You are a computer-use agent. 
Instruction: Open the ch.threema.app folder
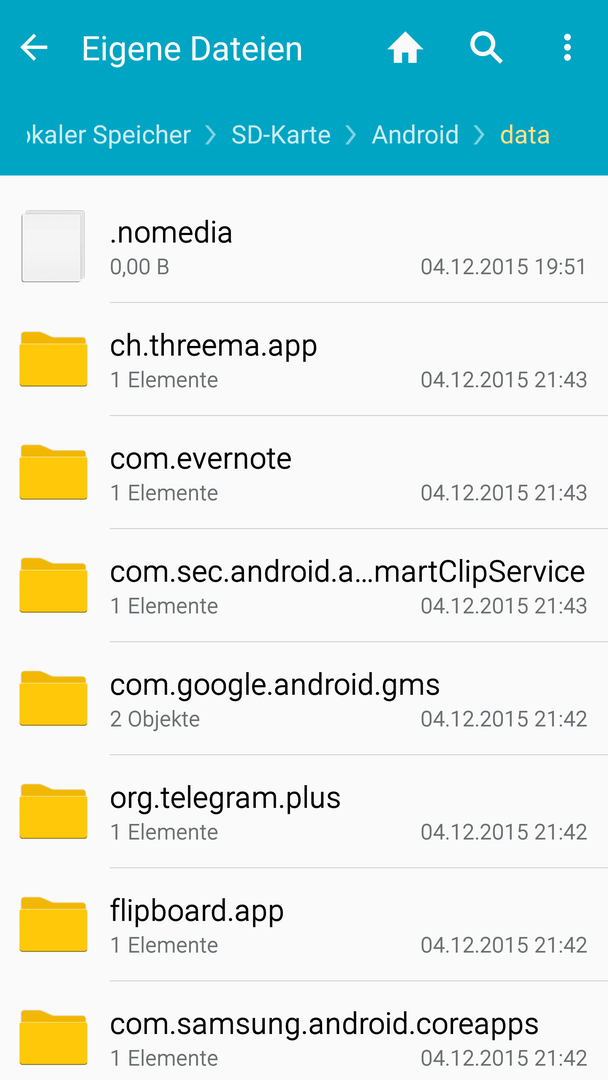(304, 359)
